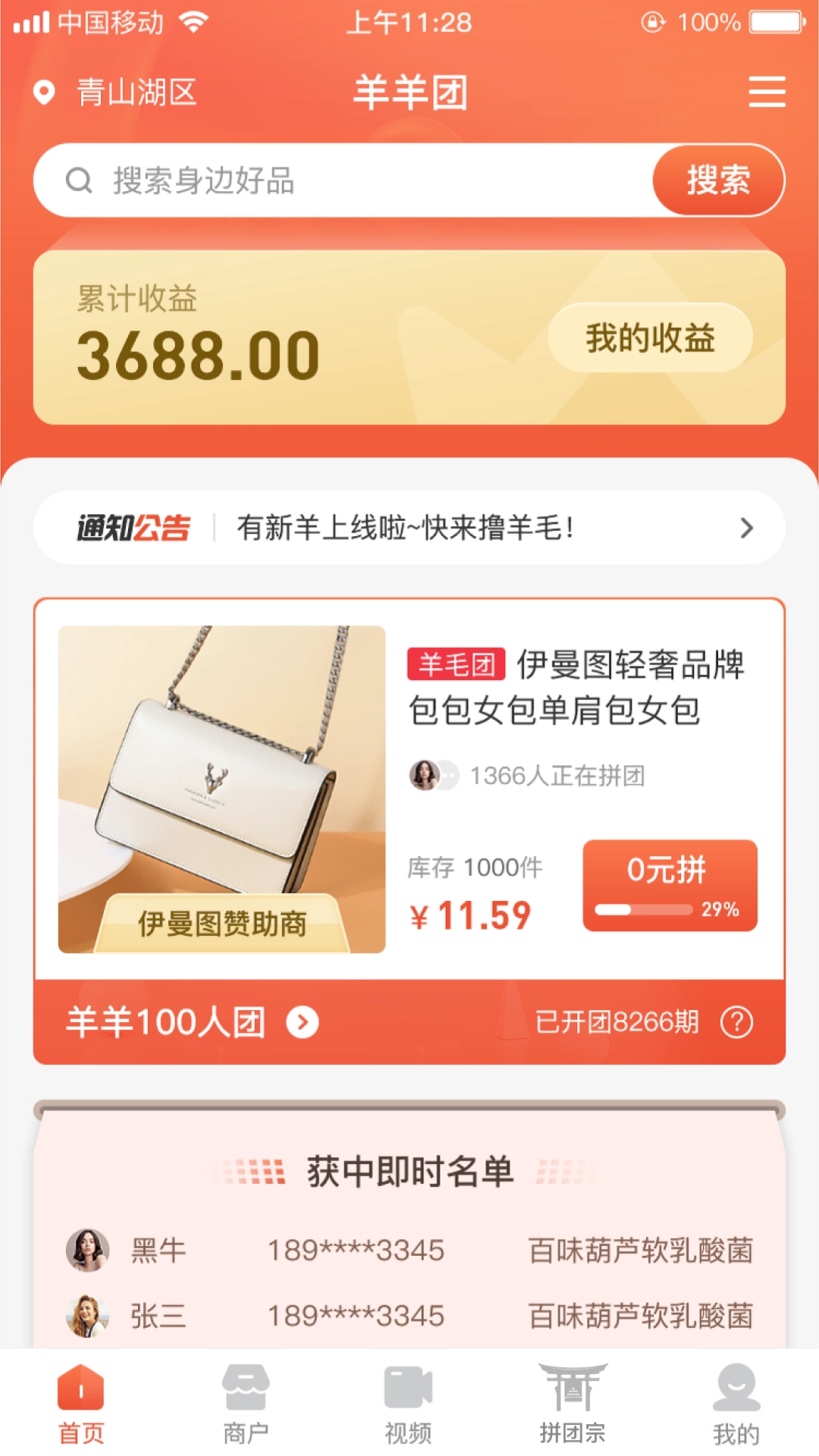Open the help icon beside 已开团8266期

coord(736,1022)
